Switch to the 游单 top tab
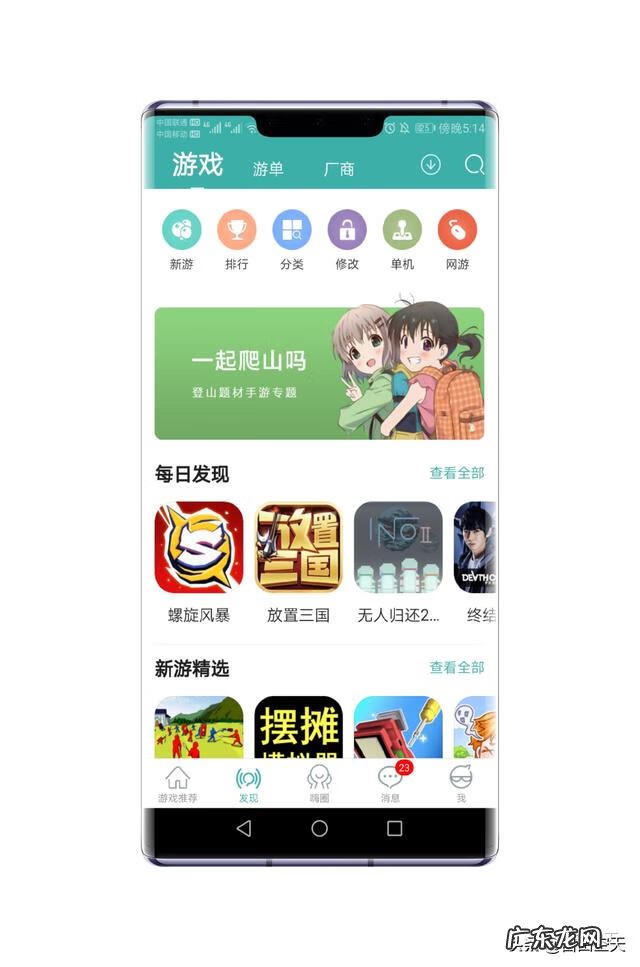The height and width of the screenshot is (967, 640). pyautogui.click(x=268, y=169)
